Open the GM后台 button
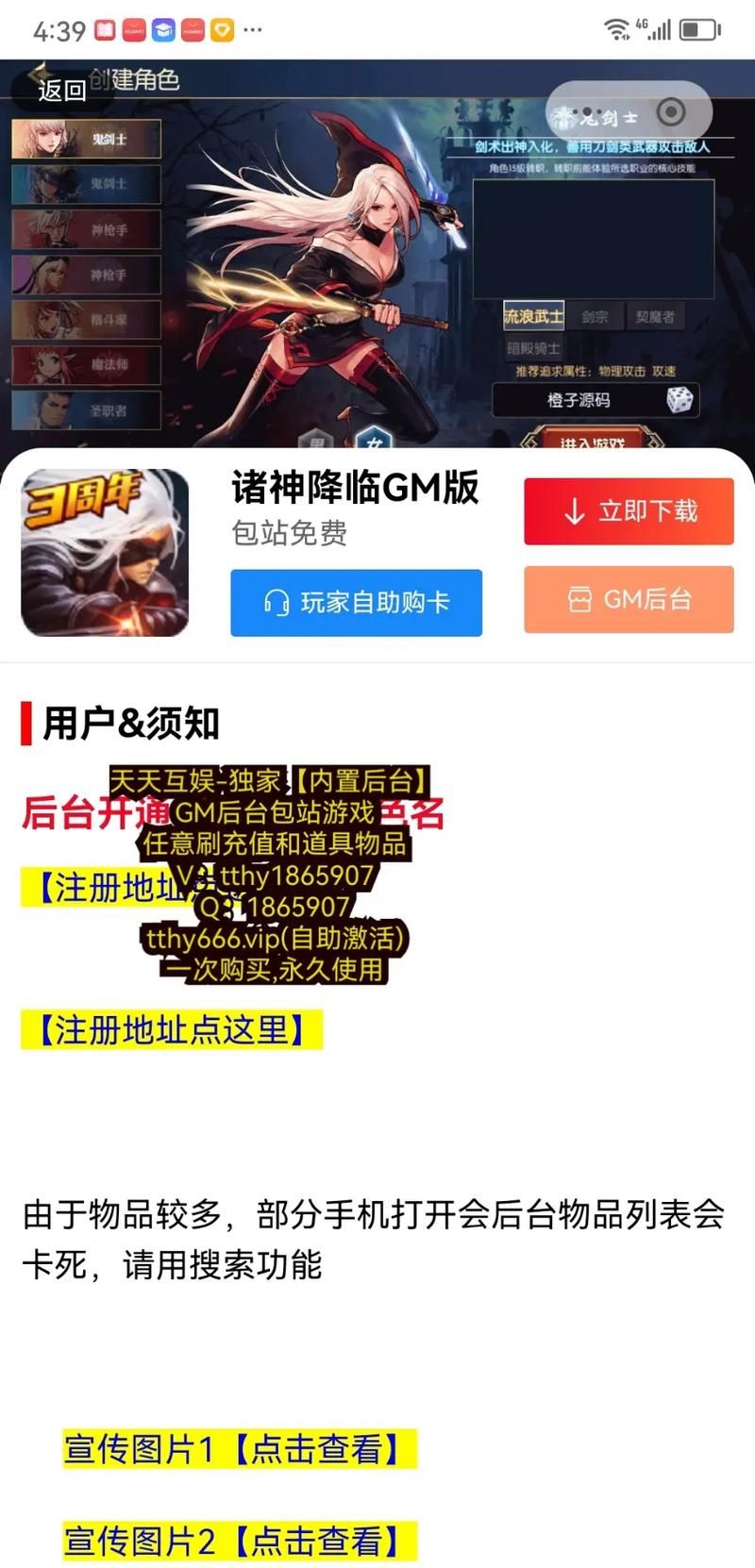Screen dimensions: 755x1568 tap(629, 599)
